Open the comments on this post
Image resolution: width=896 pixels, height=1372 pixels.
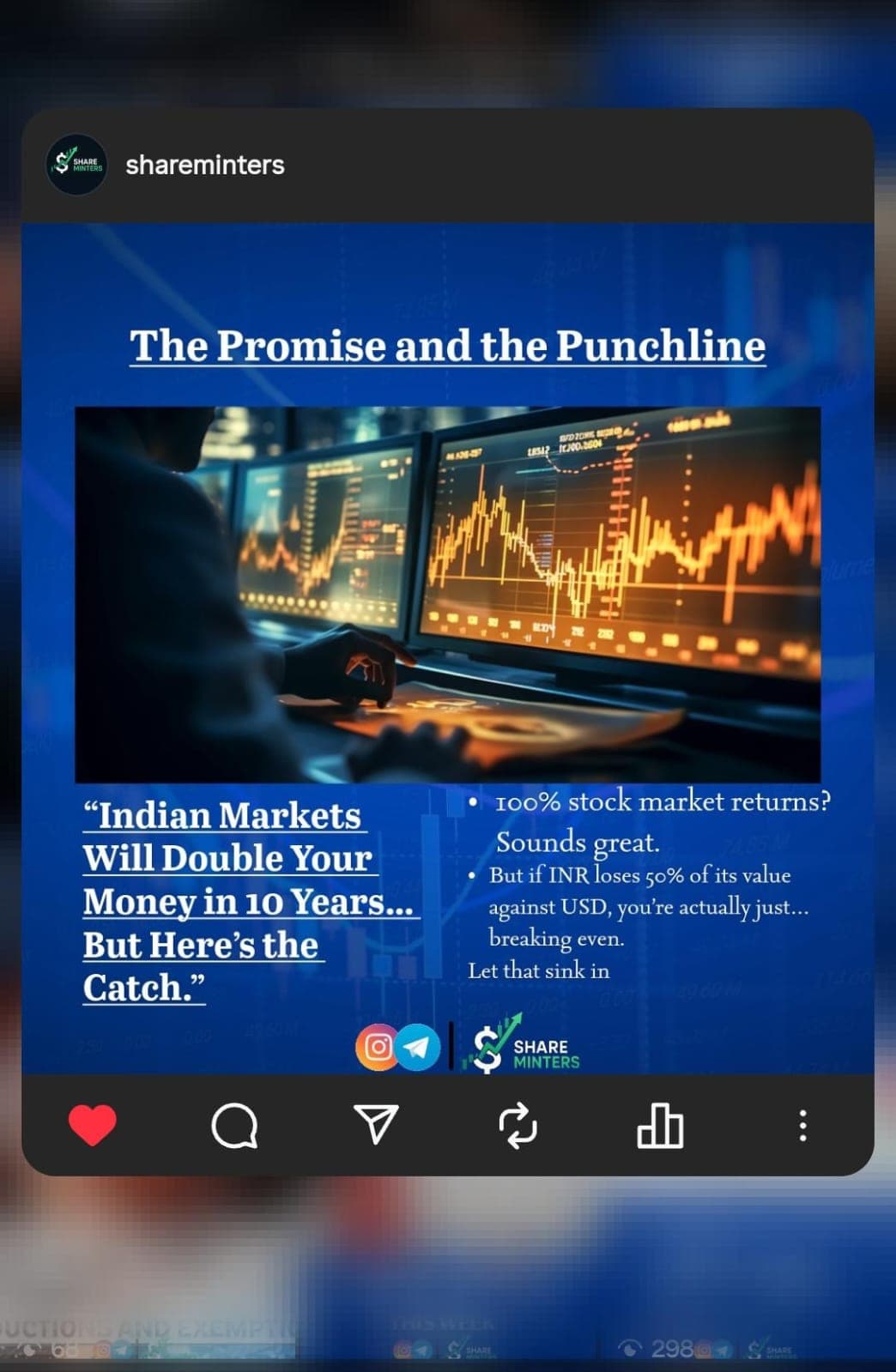coord(234,1125)
